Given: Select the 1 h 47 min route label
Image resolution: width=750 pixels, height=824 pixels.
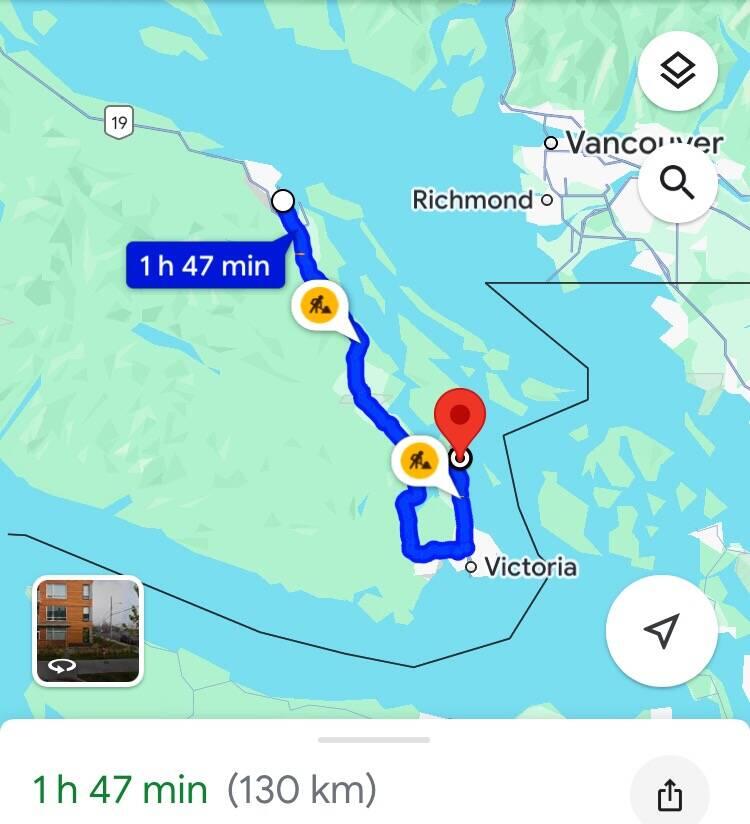Looking at the screenshot, I should [x=205, y=265].
